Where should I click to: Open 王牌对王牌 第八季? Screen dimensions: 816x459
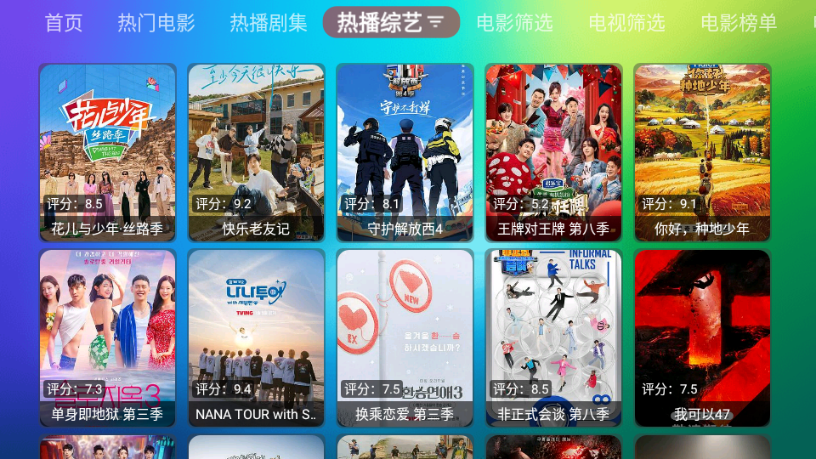click(x=554, y=152)
